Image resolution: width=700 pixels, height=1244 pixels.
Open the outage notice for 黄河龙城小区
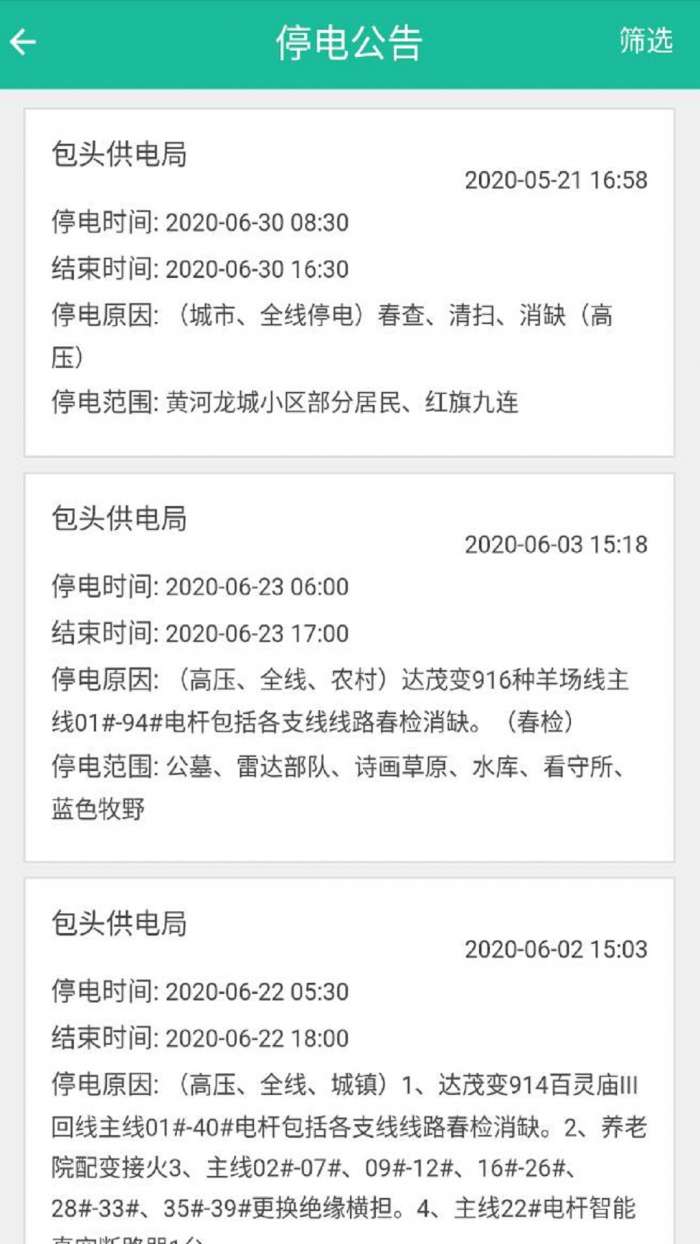349,282
